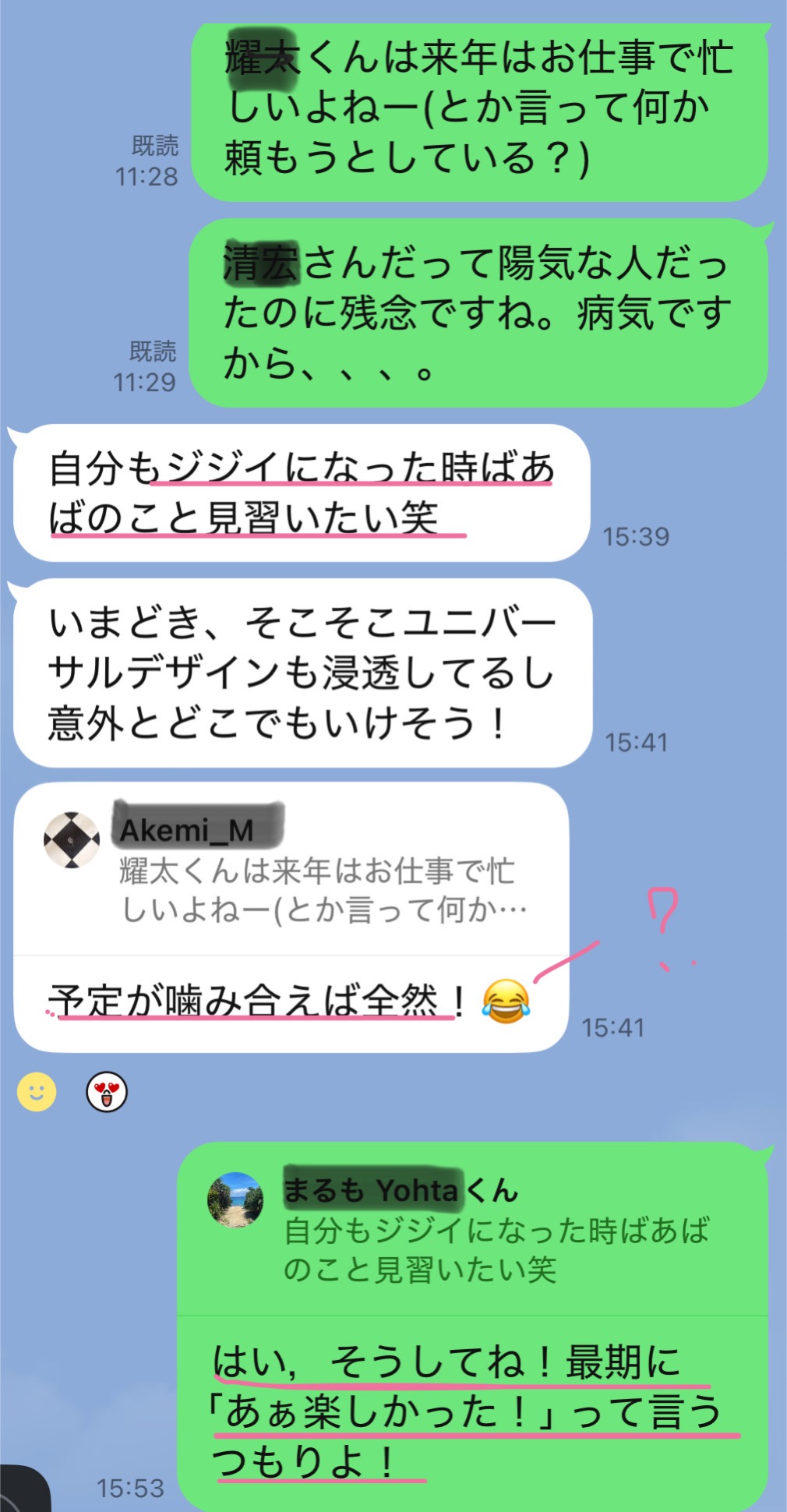Tap the heart-eyes reaction under 15:41 message
This screenshot has height=1512, width=787.
click(107, 1092)
